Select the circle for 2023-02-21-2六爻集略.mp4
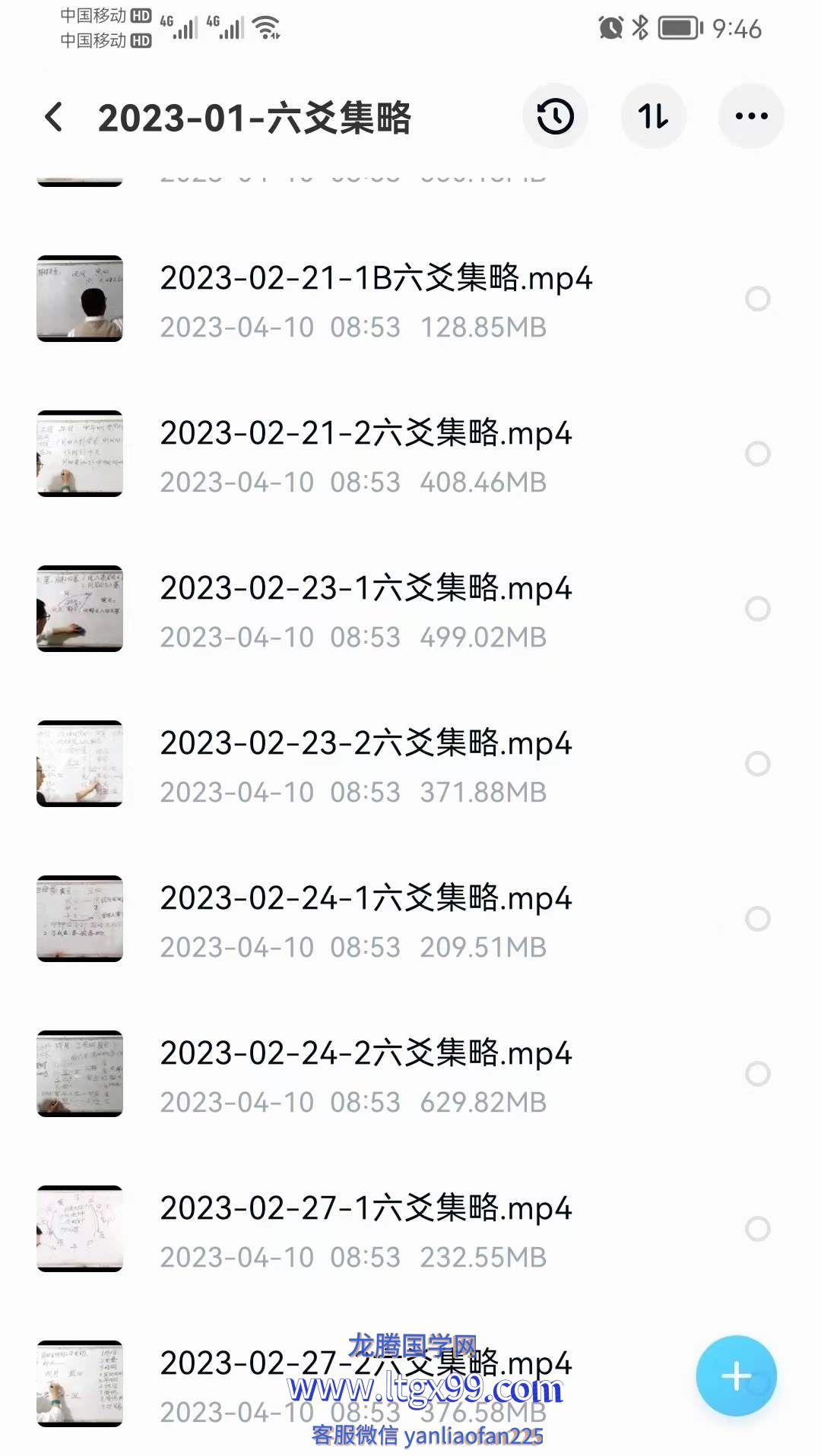This screenshot has width=821, height=1456. pos(757,454)
